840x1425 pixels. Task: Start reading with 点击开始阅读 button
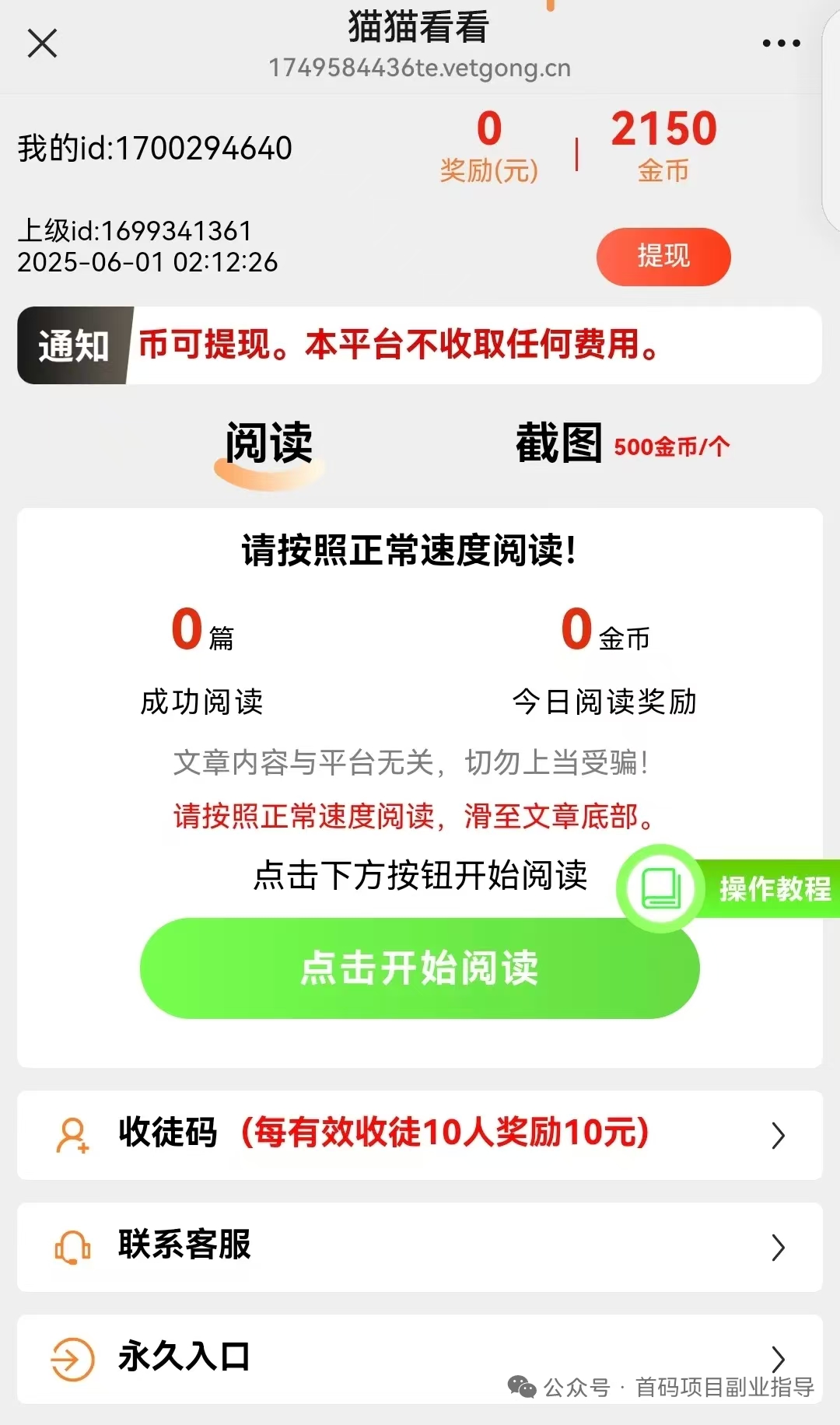click(x=419, y=968)
